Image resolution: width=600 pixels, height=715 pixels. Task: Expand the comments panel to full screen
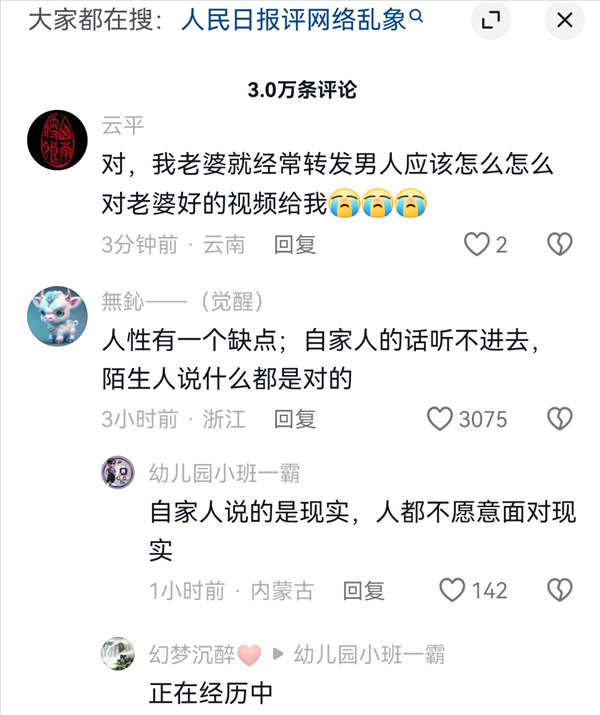[490, 20]
